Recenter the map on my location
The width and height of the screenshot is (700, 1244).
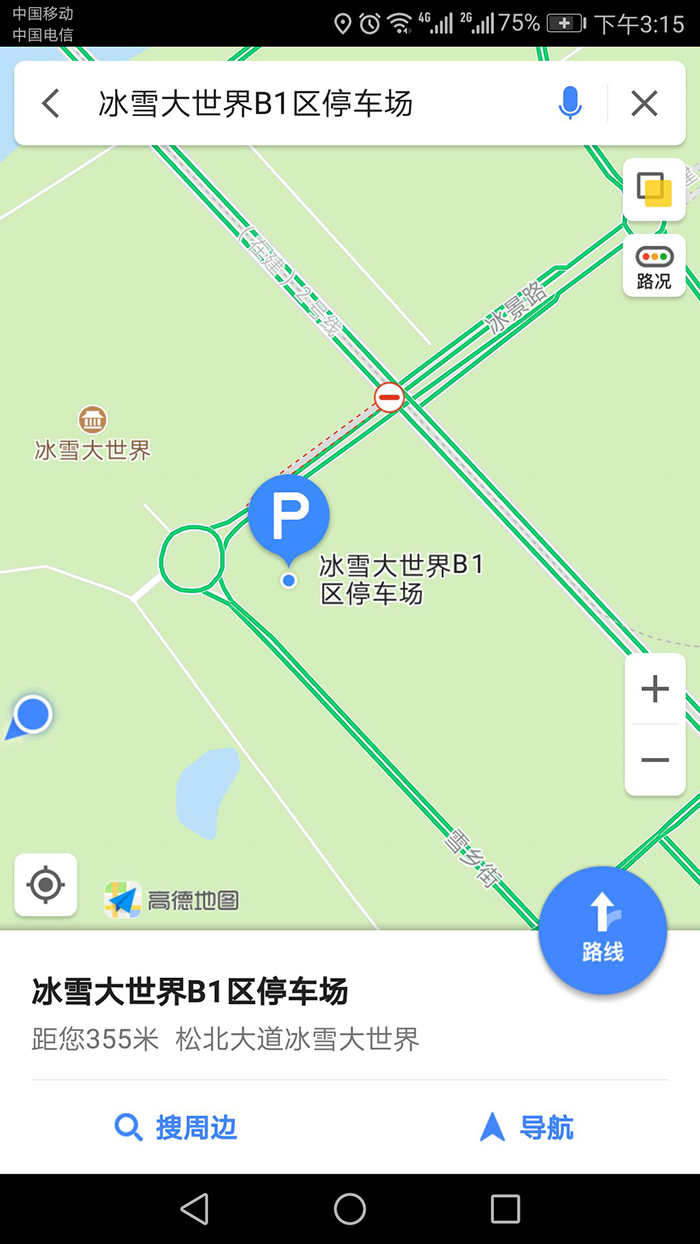pyautogui.click(x=46, y=885)
